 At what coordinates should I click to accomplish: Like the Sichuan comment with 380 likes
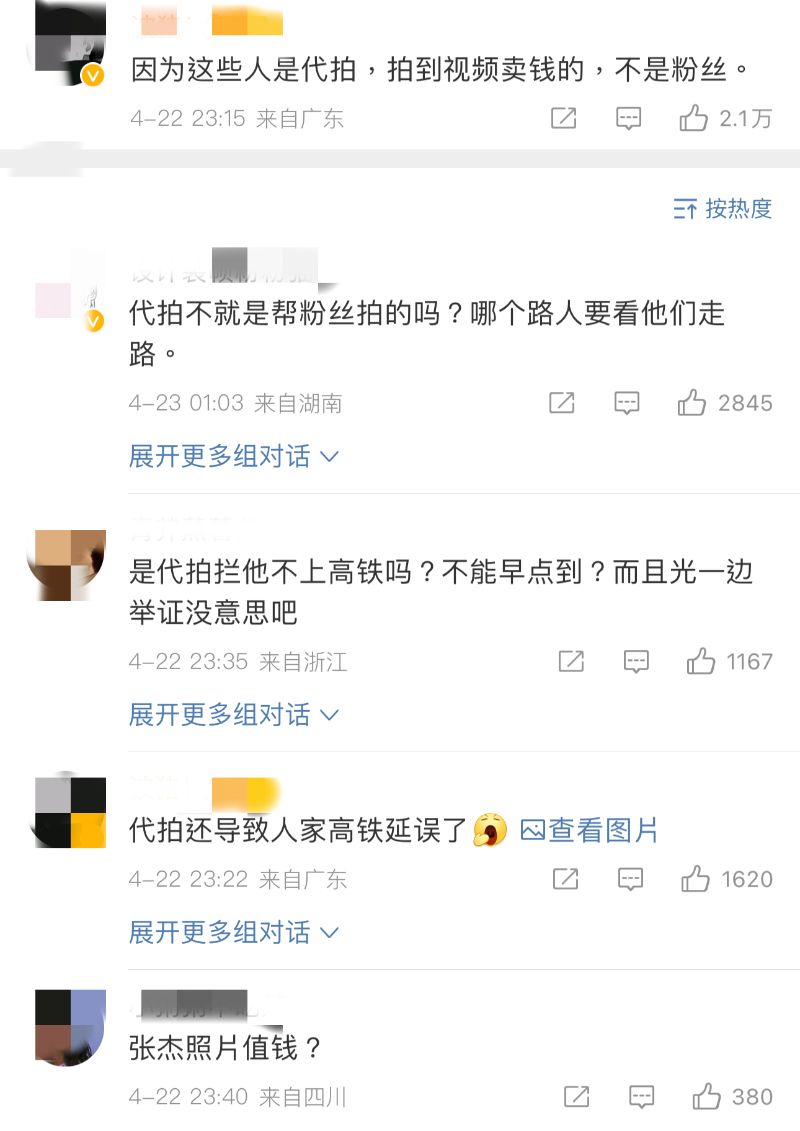707,1097
